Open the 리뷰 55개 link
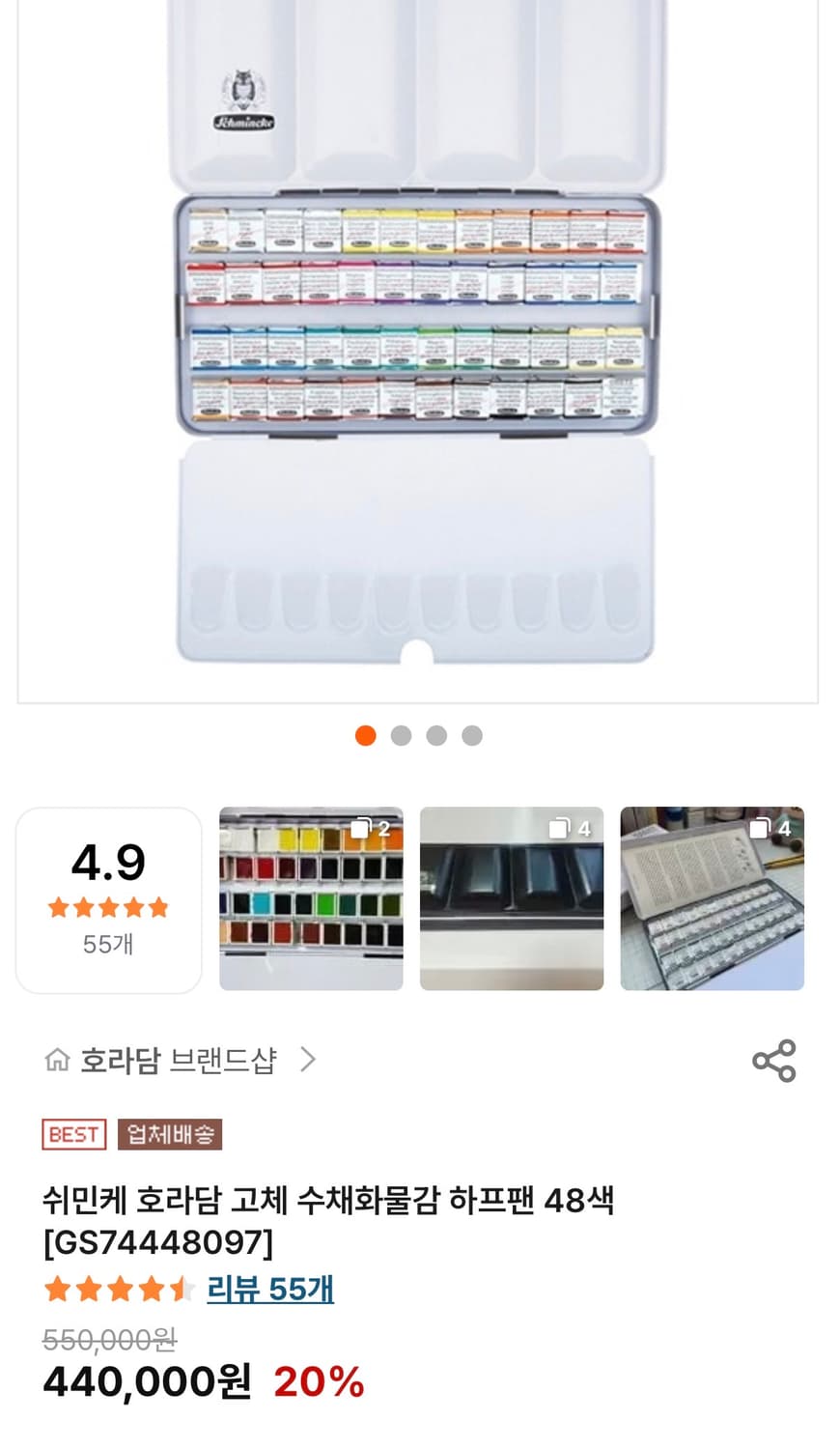 pyautogui.click(x=271, y=1289)
